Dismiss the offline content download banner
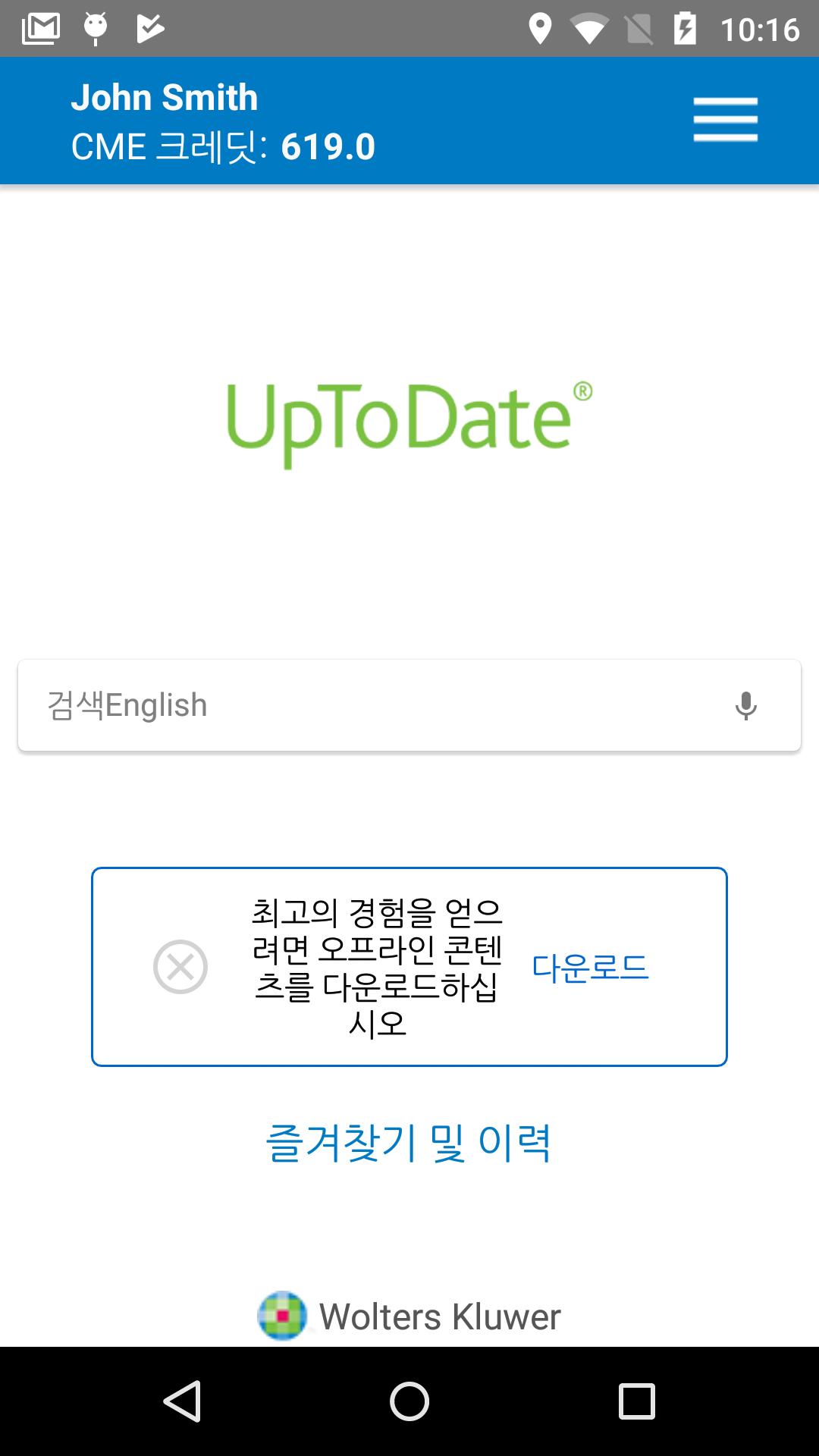 click(x=180, y=967)
